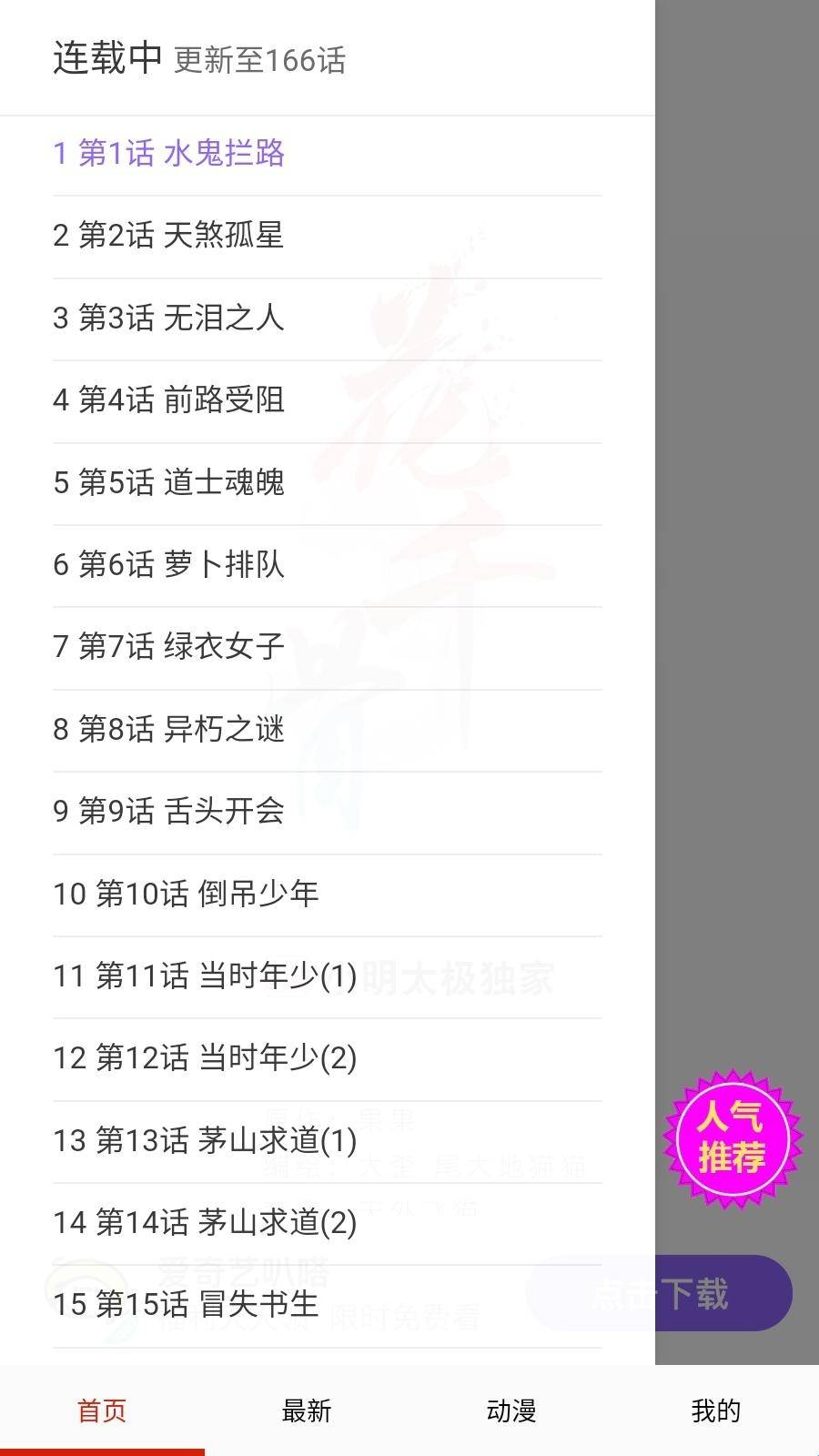Open the 我的 tab
The width and height of the screenshot is (819, 1456).
coord(716,1410)
